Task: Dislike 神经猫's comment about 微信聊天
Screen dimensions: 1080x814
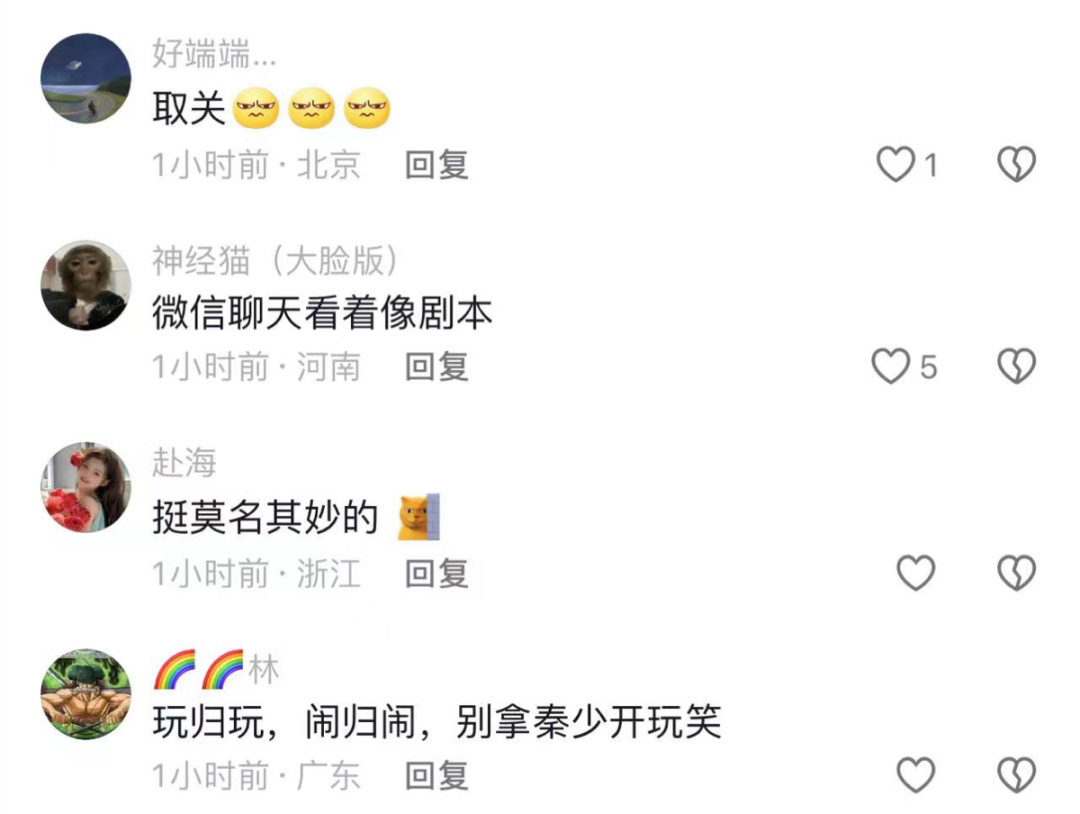Action: 1016,367
